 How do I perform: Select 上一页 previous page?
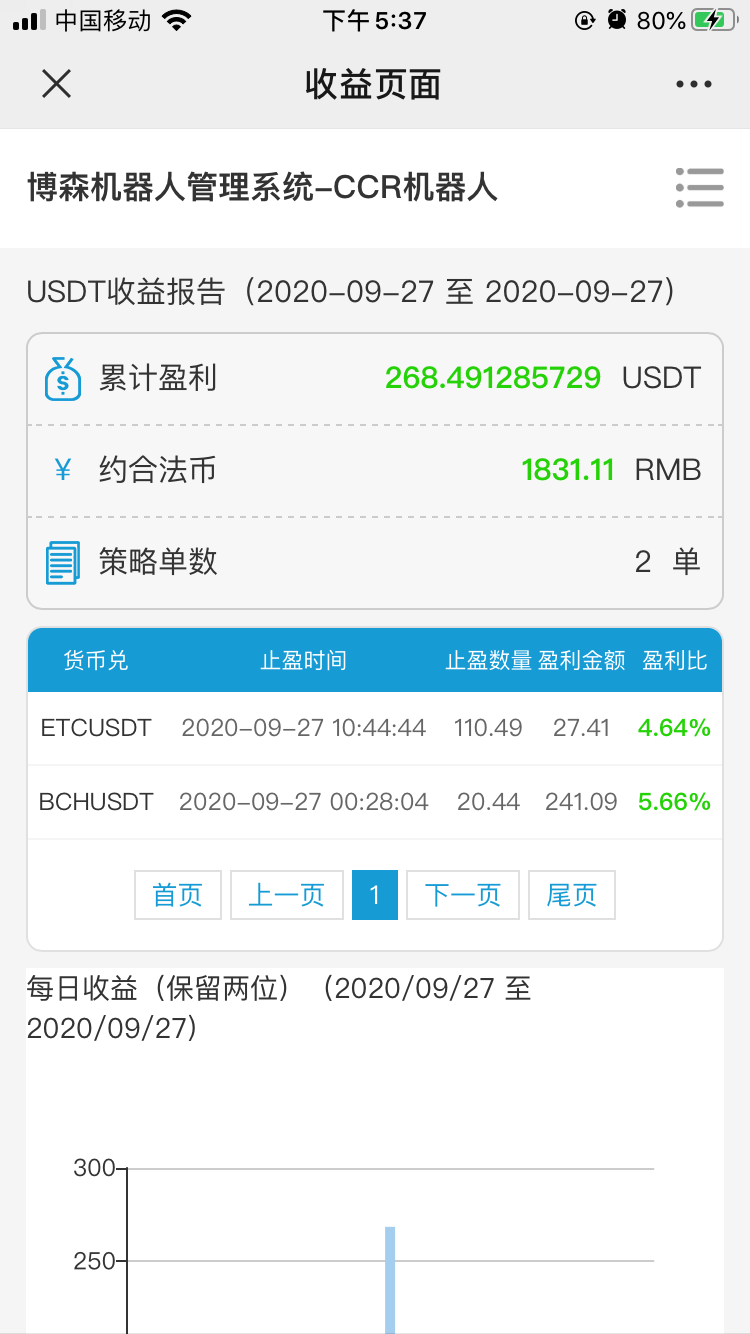point(287,894)
